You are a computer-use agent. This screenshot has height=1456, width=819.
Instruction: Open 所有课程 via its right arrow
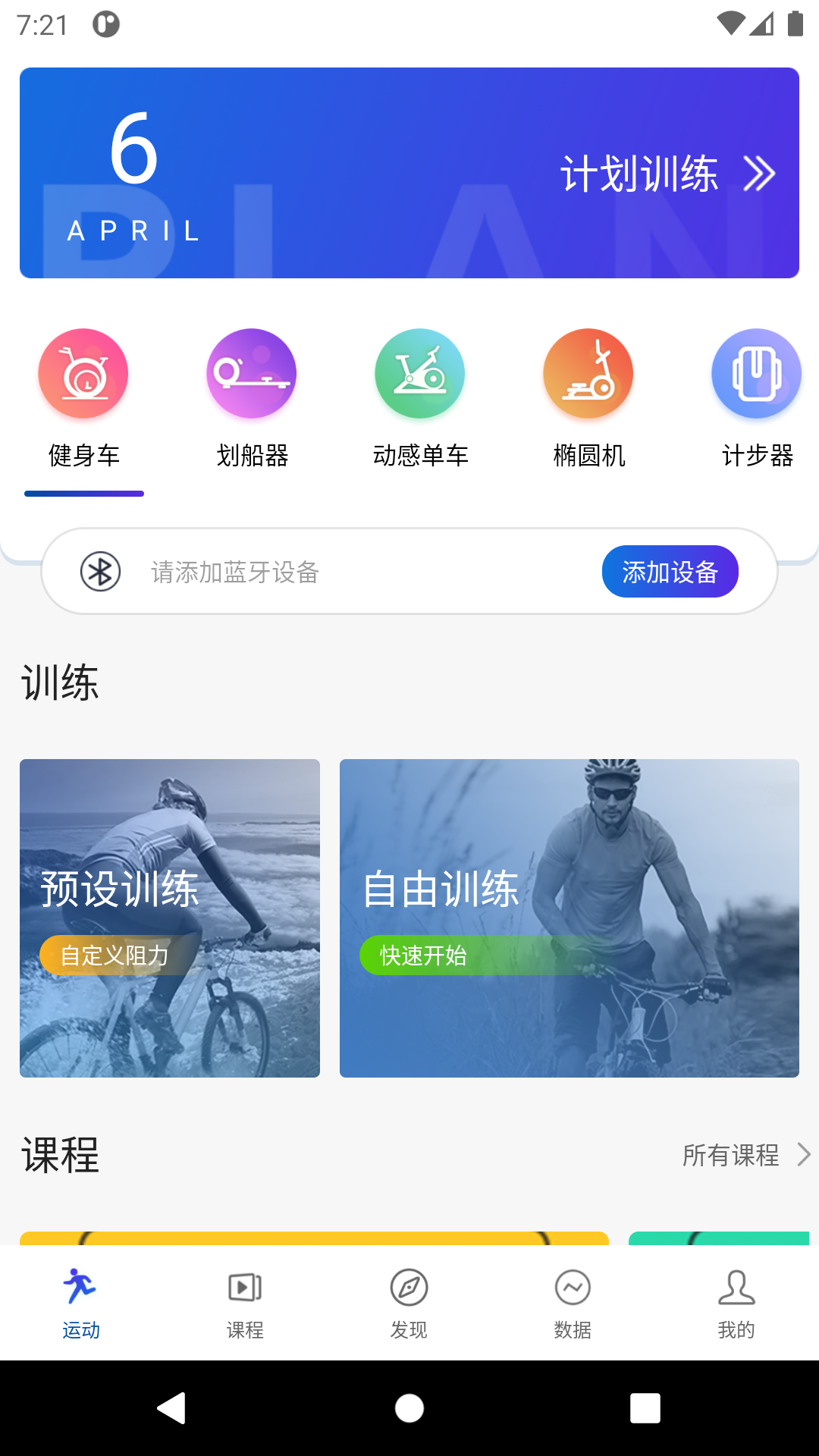(805, 1156)
